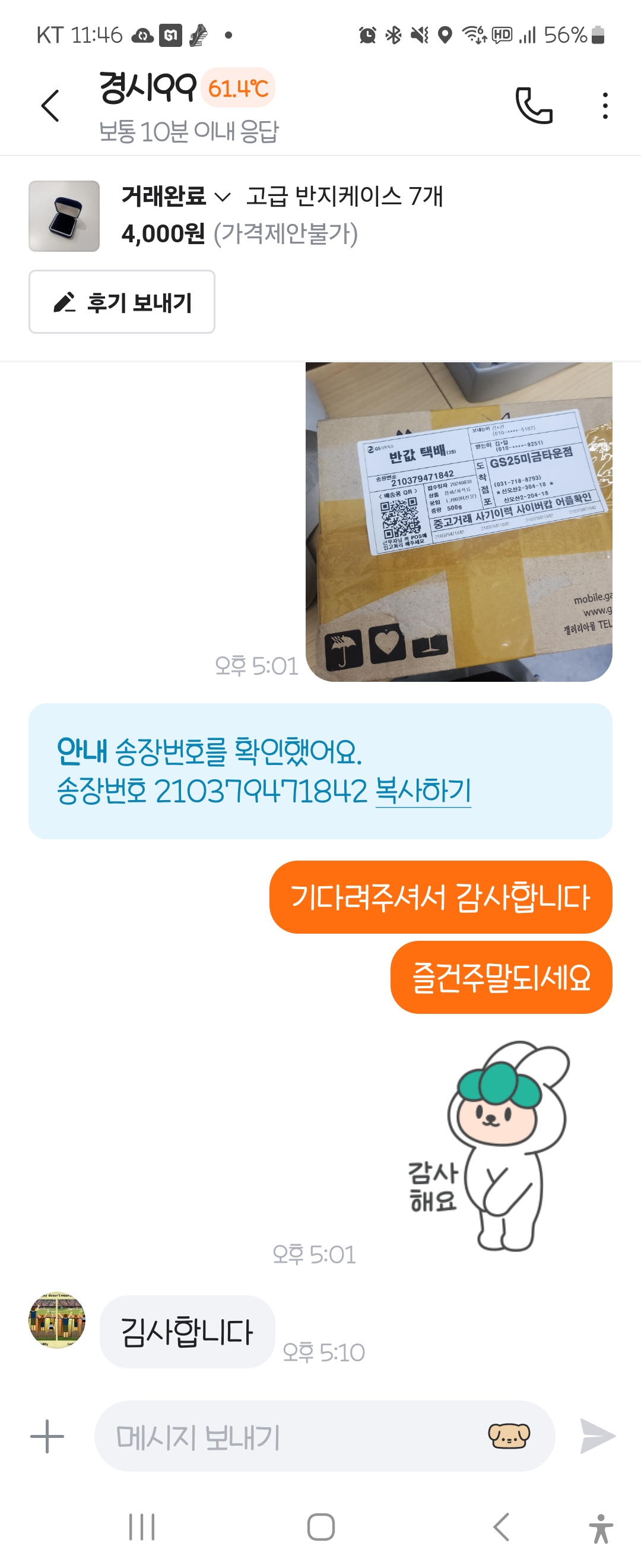Screen dimensions: 641x1568
Task: Open the emoticon sticker picker
Action: point(509,1437)
